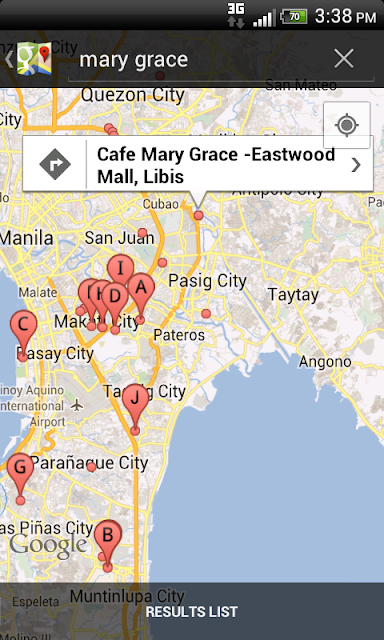Tap the Google Maps back icon
Screen dimensions: 384x640
[x=29, y=59]
